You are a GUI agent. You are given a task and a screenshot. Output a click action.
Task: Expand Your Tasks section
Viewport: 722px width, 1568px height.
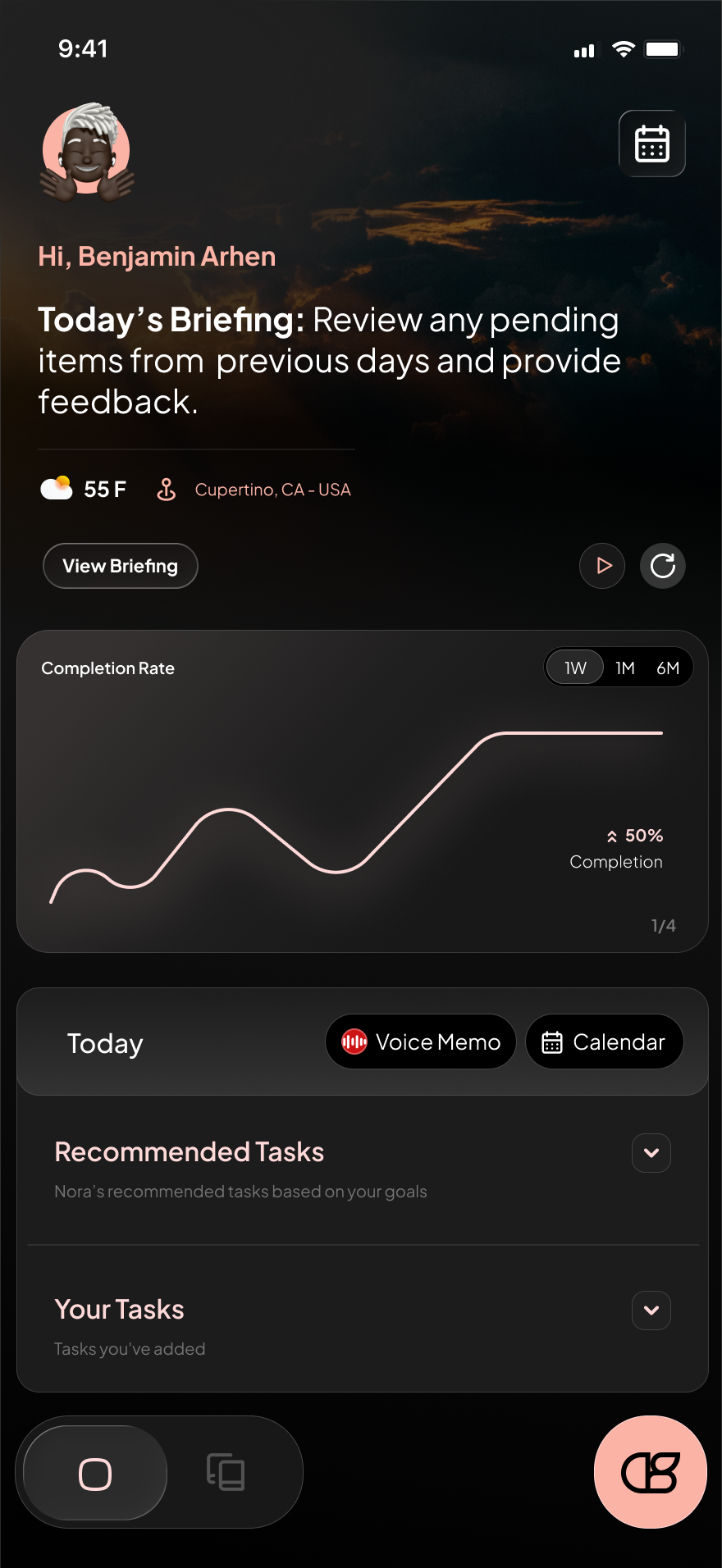(x=651, y=1310)
